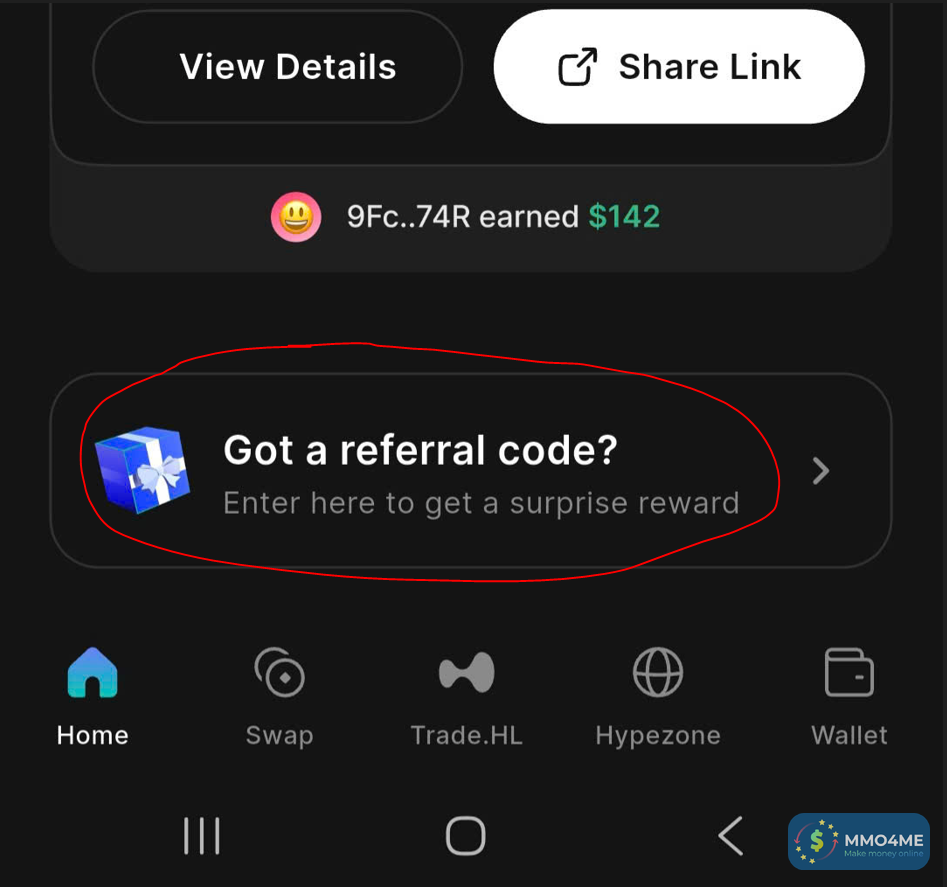947x887 pixels.
Task: Open recent apps from navigation bar
Action: click(202, 836)
